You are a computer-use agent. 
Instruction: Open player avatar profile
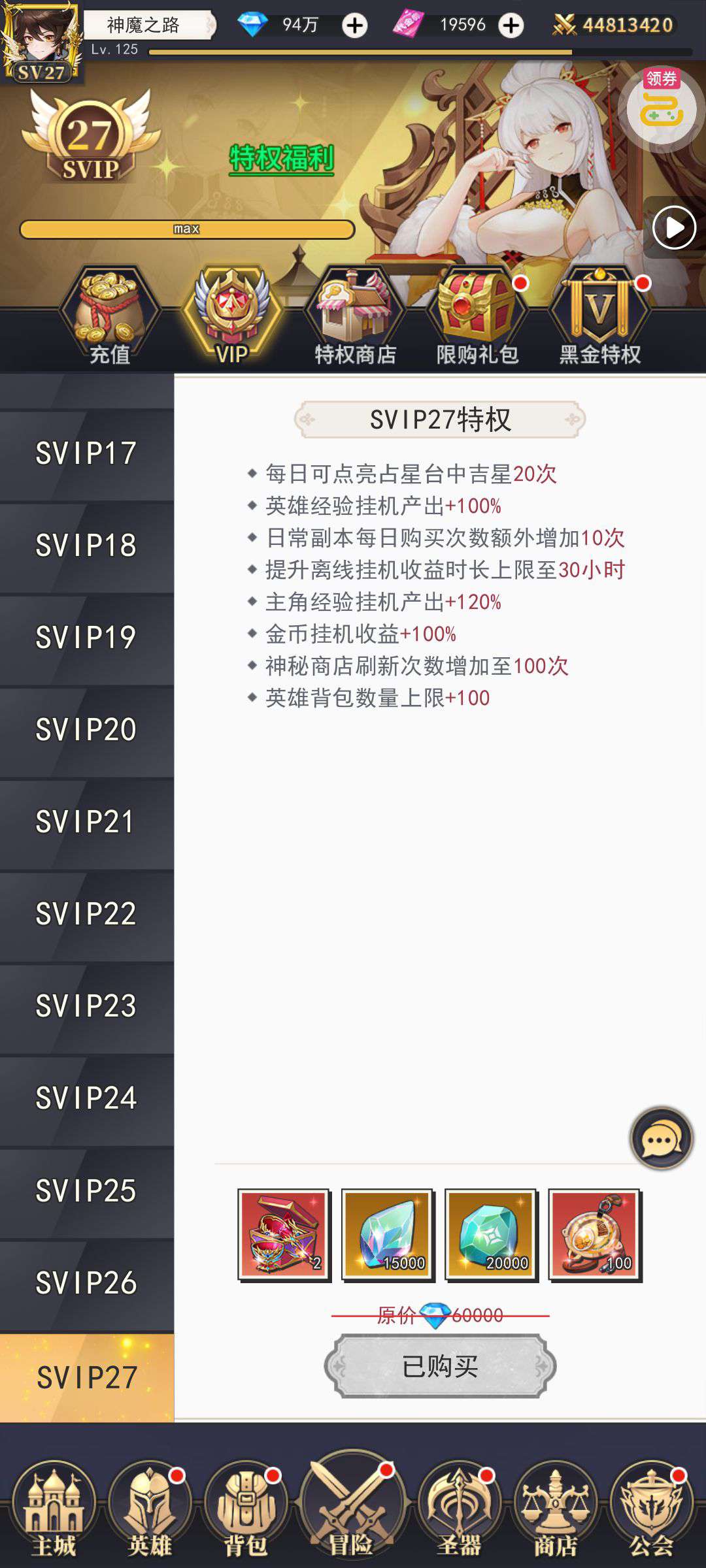point(41,41)
